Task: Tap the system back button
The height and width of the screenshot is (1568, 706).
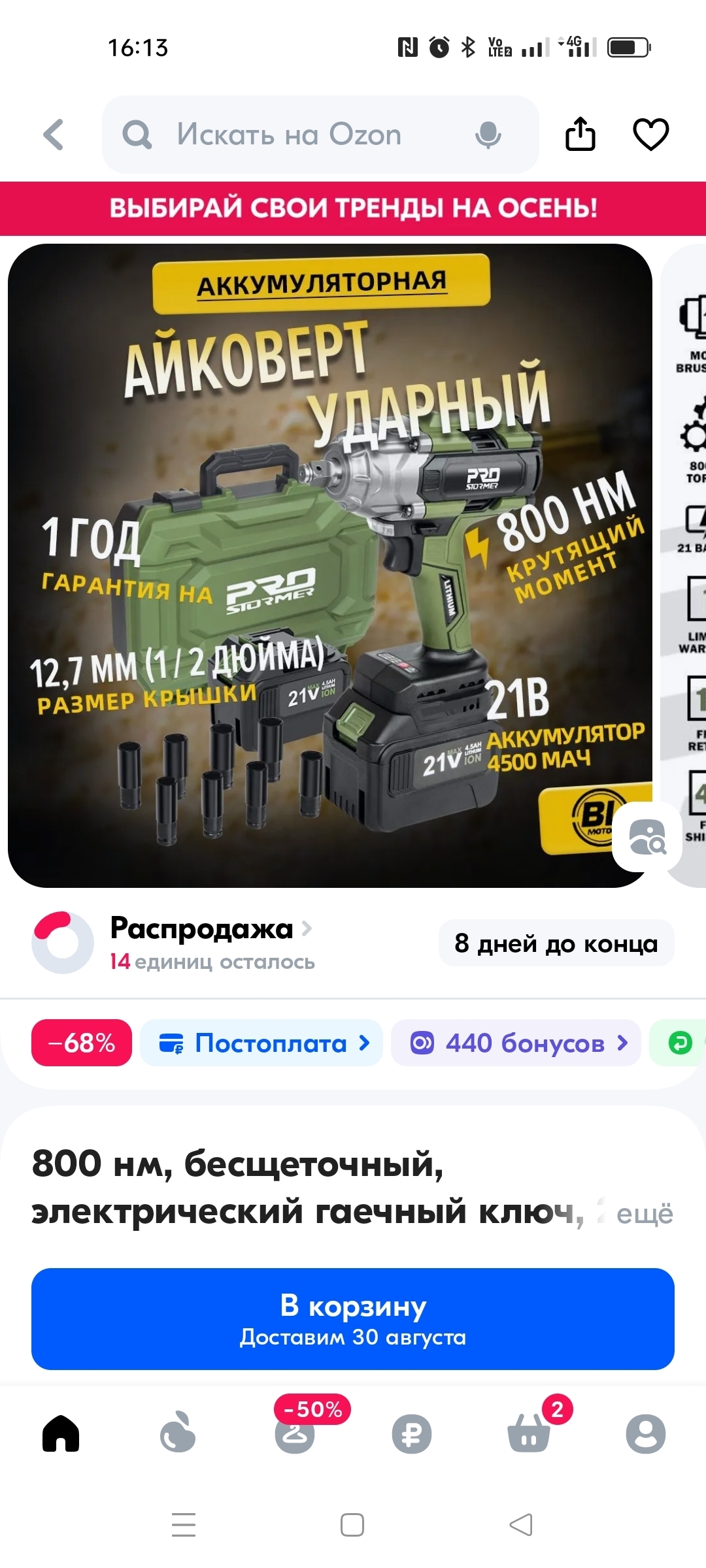Action: 521,1525
